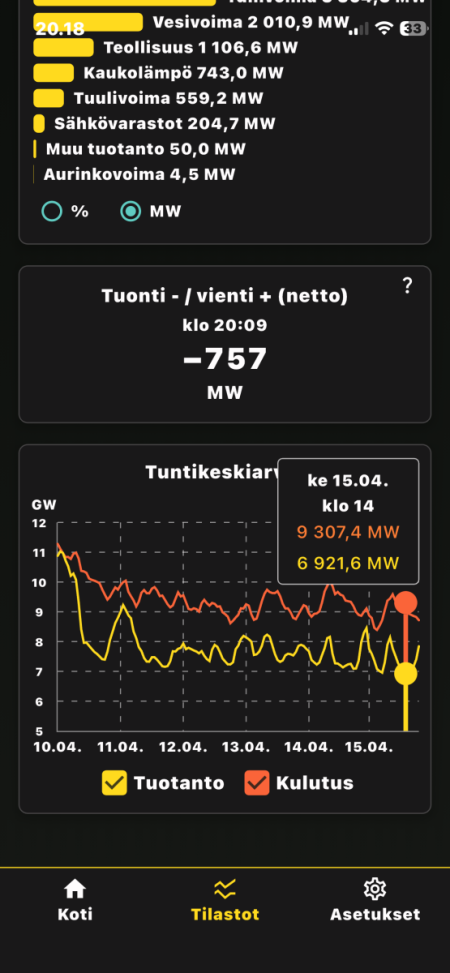This screenshot has width=450, height=973.
Task: Uncheck the Kulutus checkbox
Action: click(x=257, y=783)
